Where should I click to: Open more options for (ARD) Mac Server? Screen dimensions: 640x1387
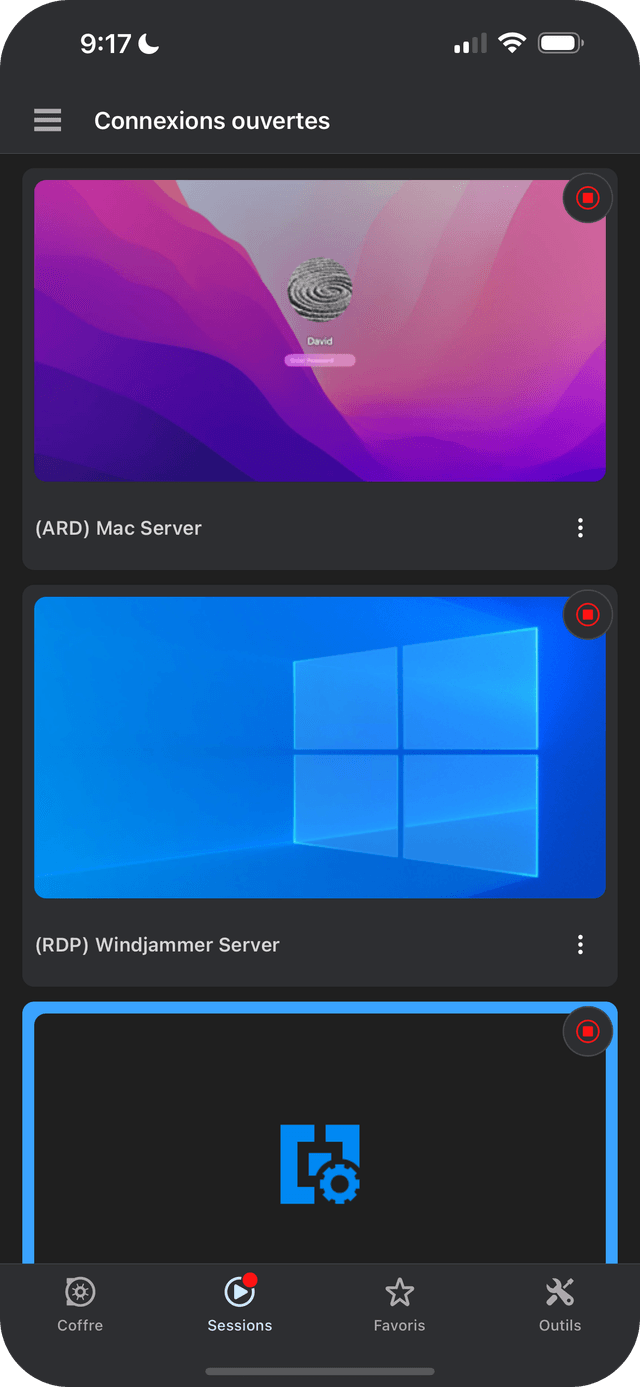pos(580,529)
